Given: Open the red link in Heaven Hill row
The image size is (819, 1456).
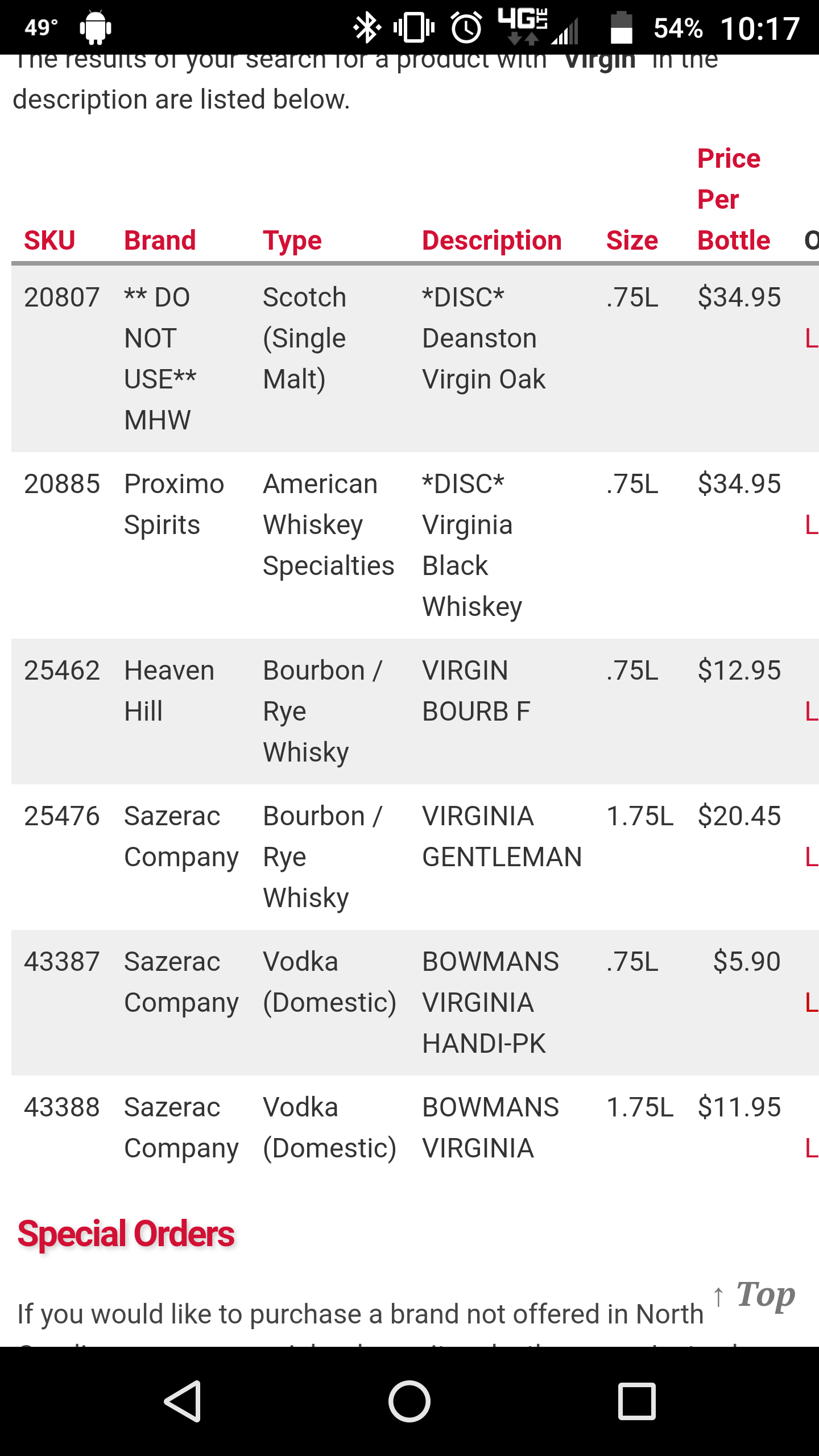Looking at the screenshot, I should click(812, 712).
